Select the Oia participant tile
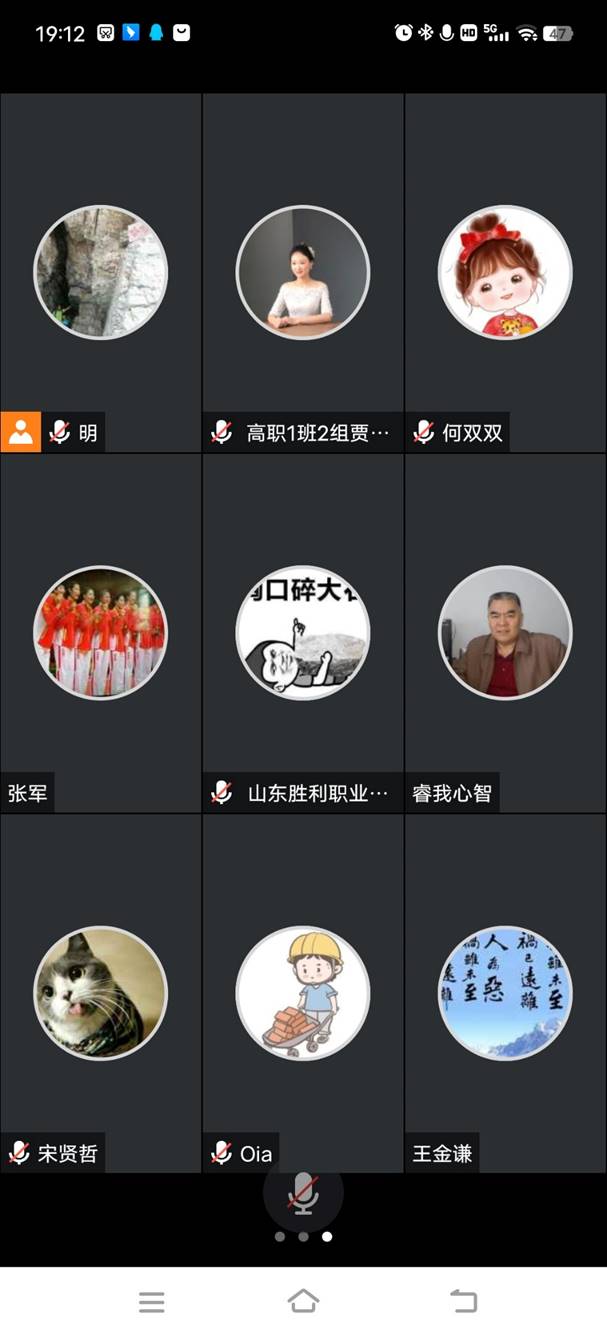This screenshot has height=1338, width=607. [303, 993]
